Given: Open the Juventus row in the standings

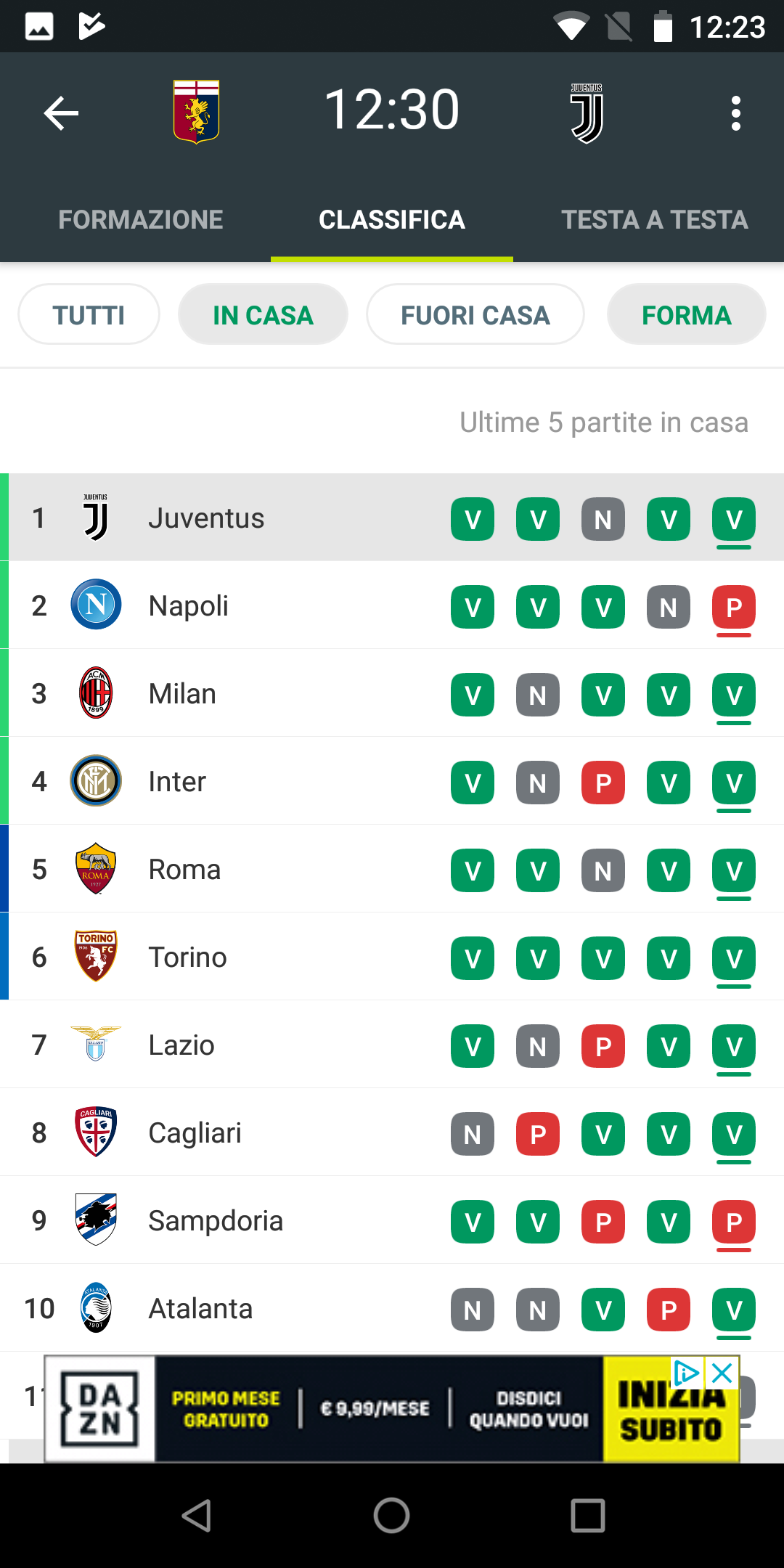Looking at the screenshot, I should tap(392, 518).
